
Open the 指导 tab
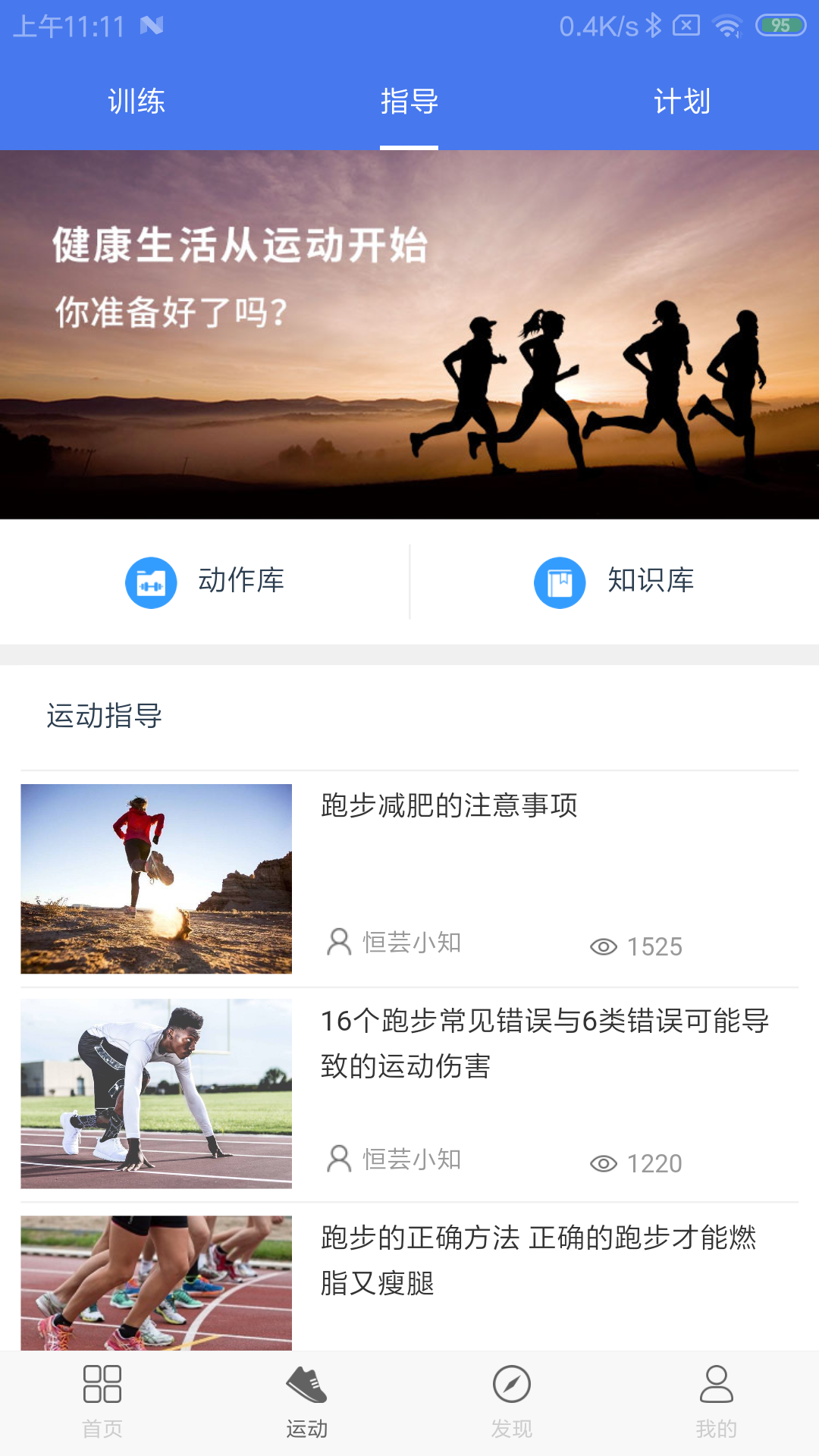409,101
